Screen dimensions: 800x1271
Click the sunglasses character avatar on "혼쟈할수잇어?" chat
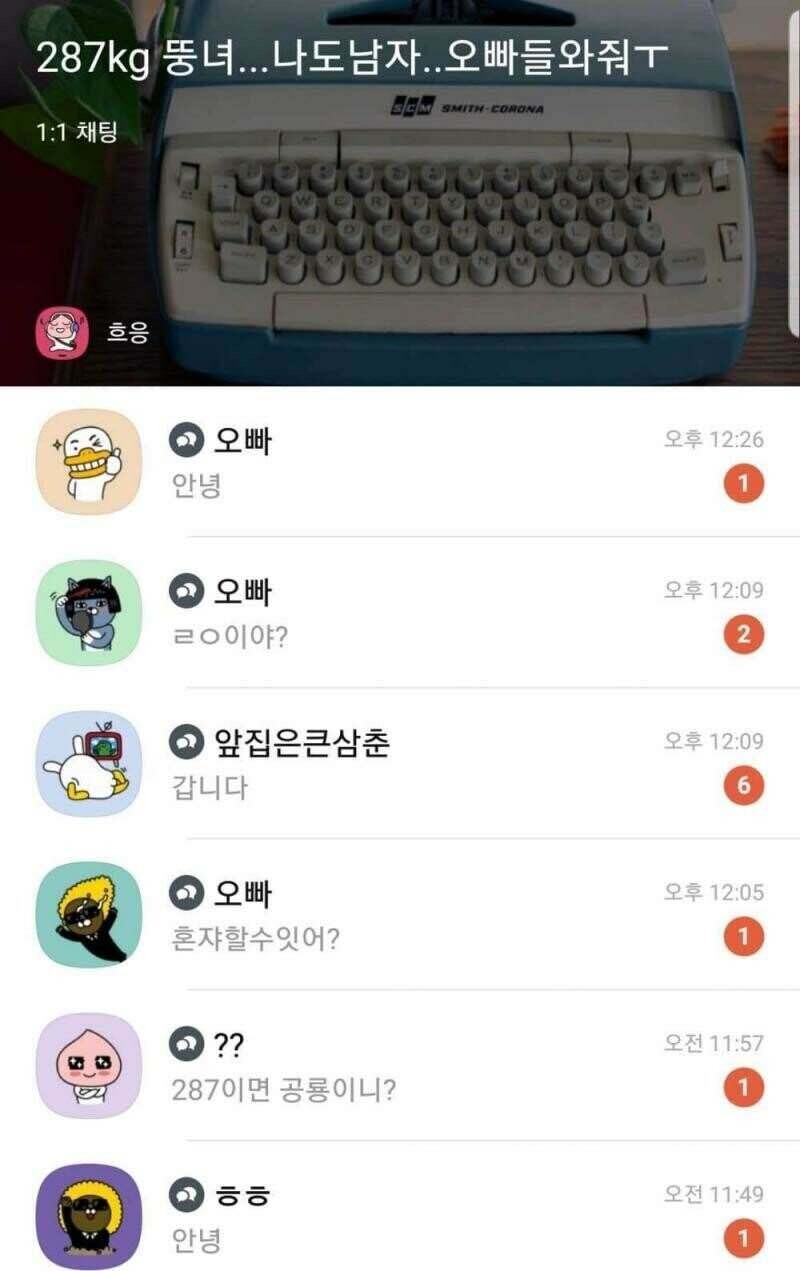tap(88, 912)
